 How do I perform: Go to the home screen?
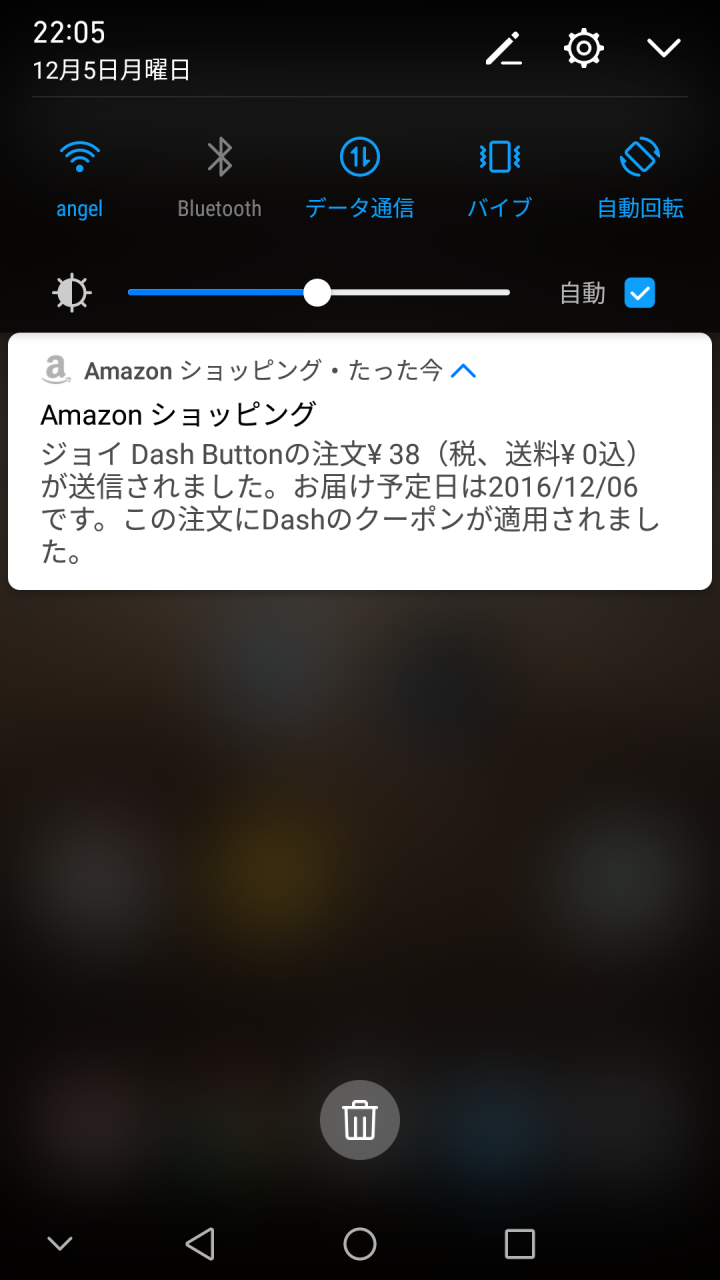[x=360, y=1244]
